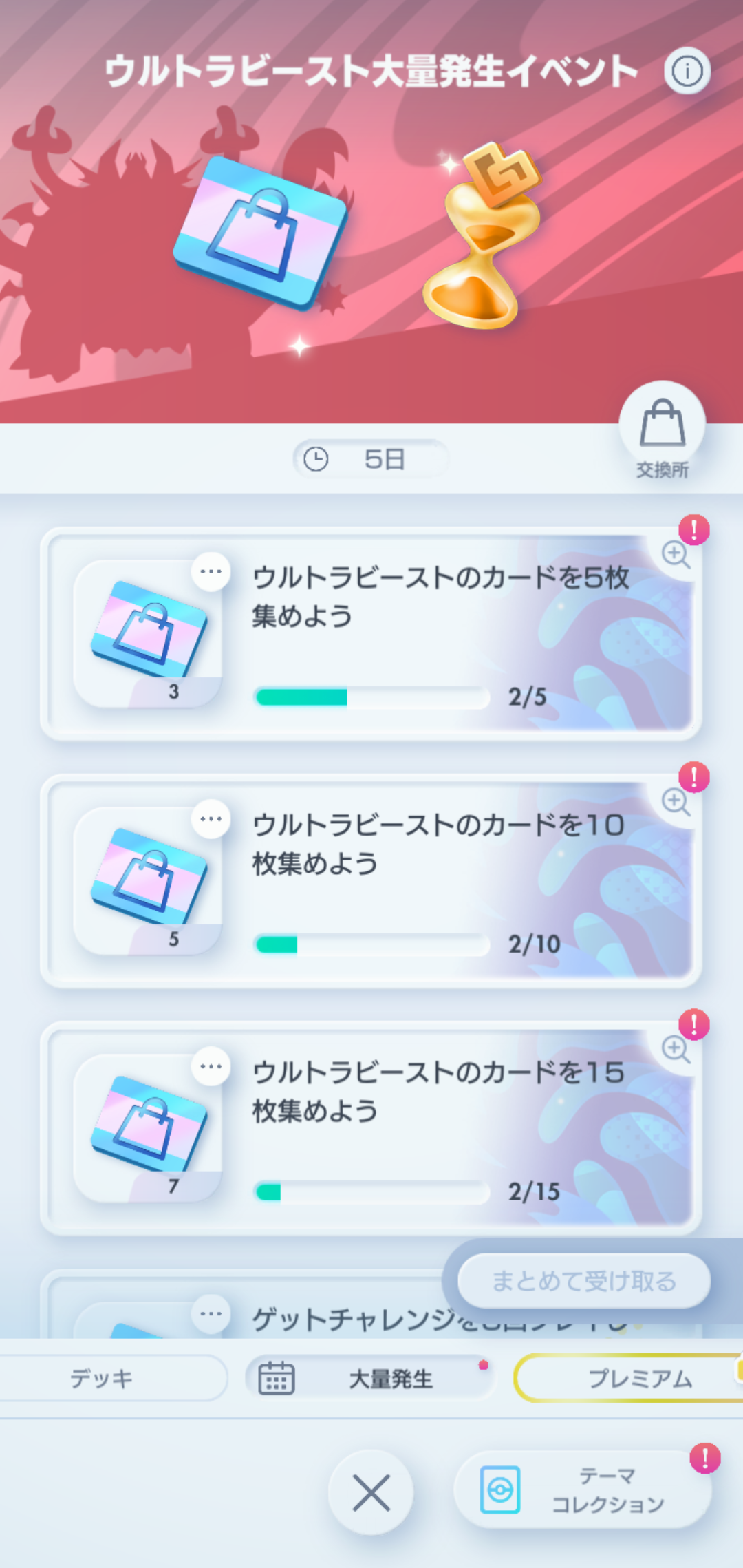The height and width of the screenshot is (1568, 743).
Task: Open reward options on the 10枚 mission
Action: tap(211, 819)
